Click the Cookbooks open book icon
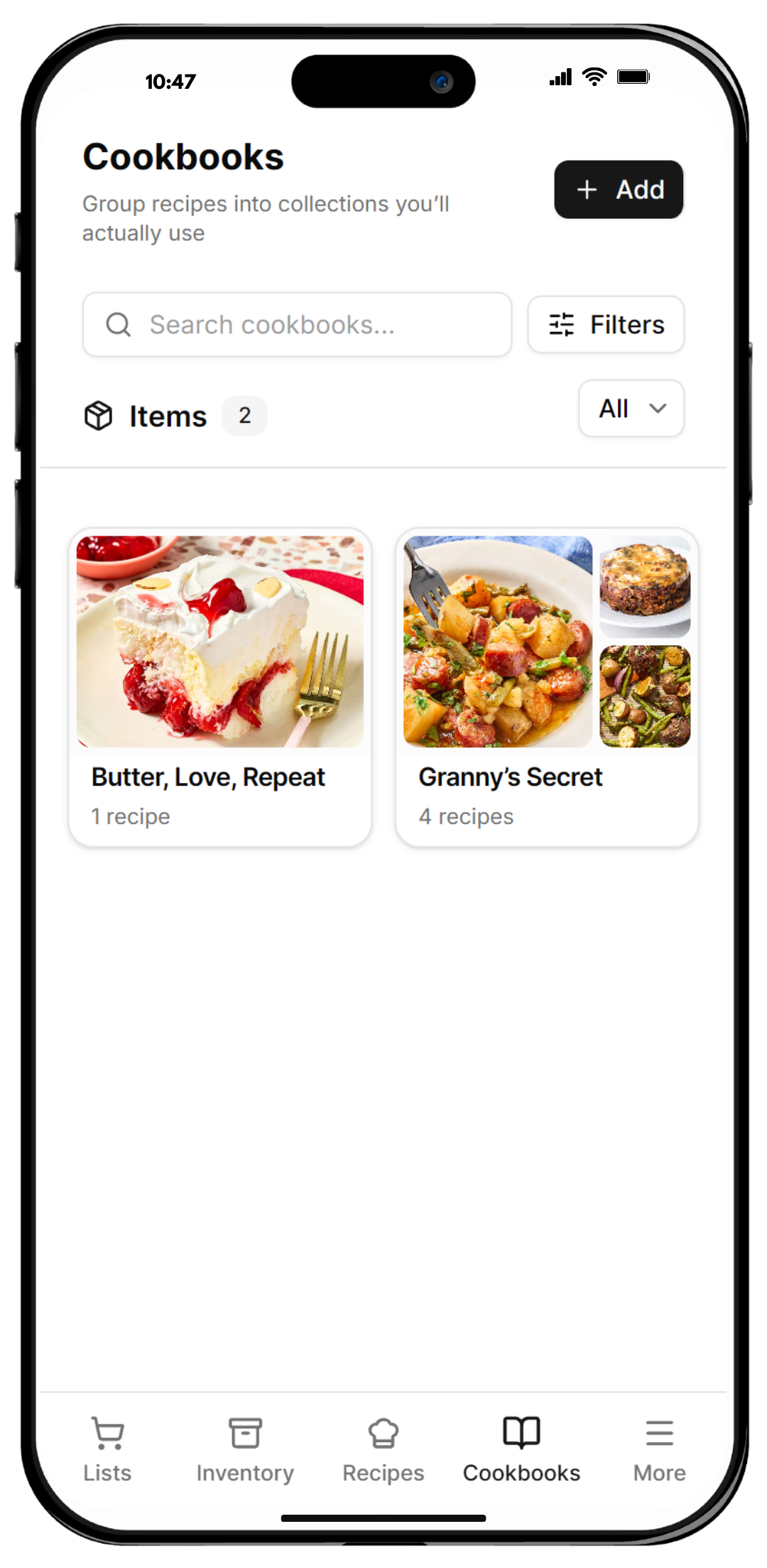Viewport: 767px width, 1568px height. [x=521, y=1431]
